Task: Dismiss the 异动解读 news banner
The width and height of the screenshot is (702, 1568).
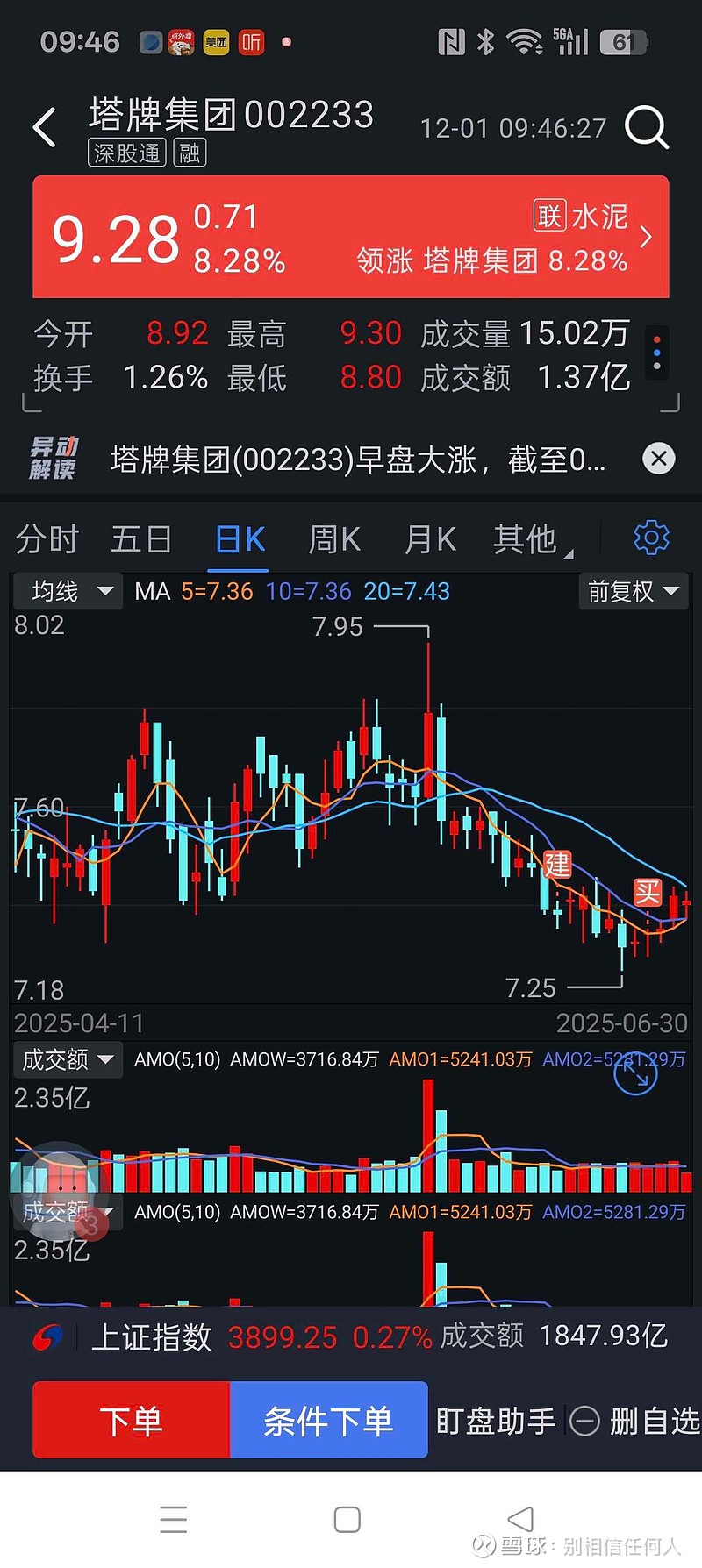Action: pyautogui.click(x=658, y=459)
